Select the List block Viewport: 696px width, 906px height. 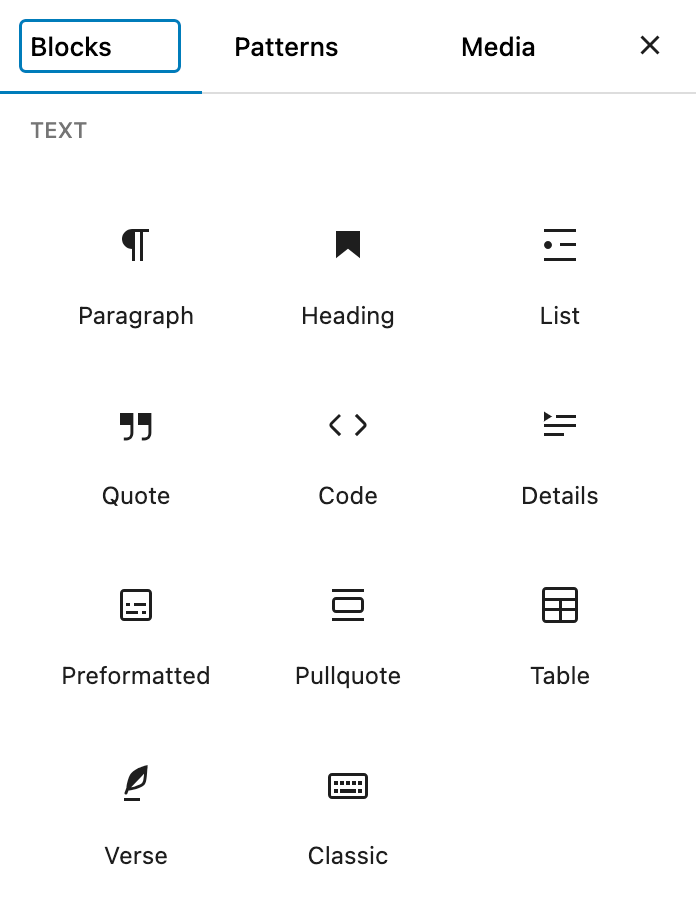click(560, 275)
